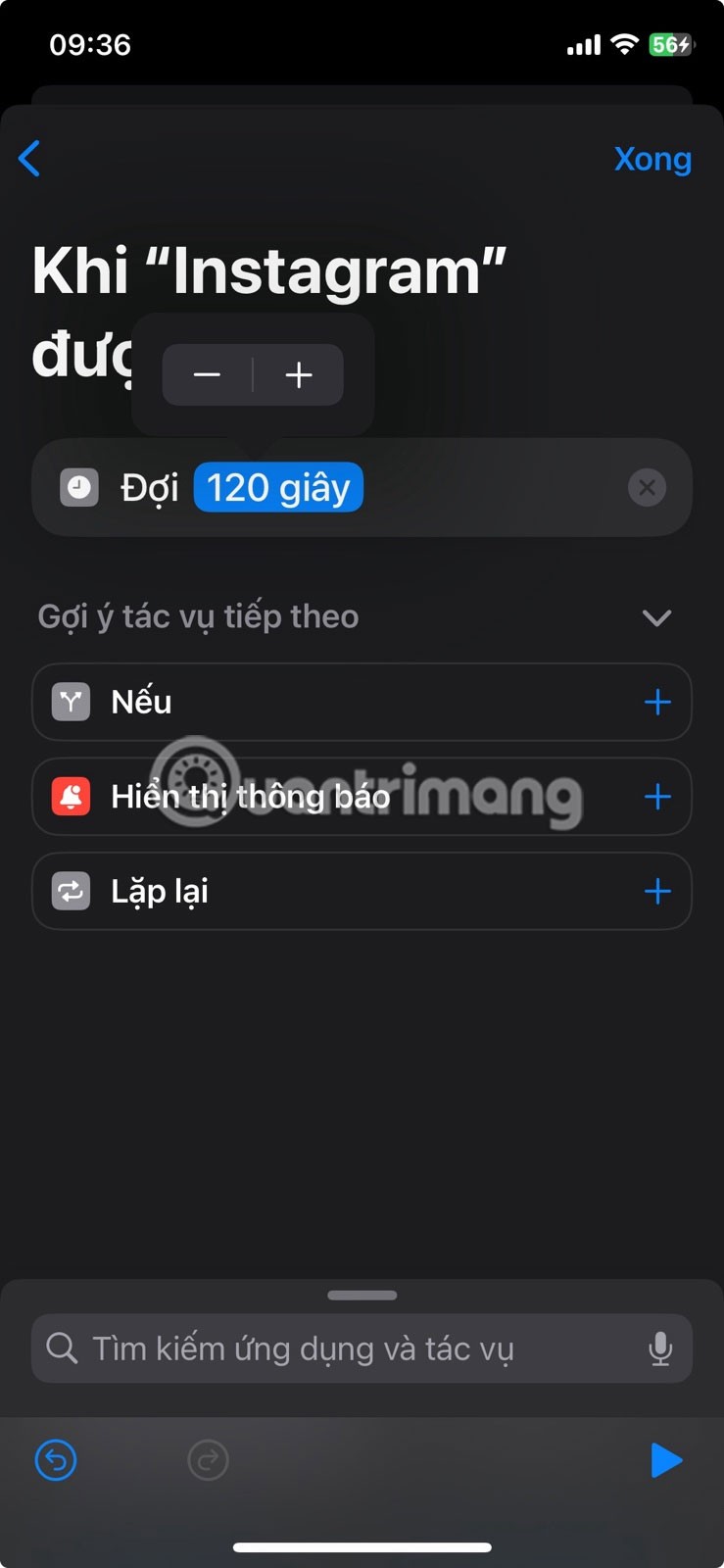
Task: Add the Lặp lại action
Action: coord(657,892)
